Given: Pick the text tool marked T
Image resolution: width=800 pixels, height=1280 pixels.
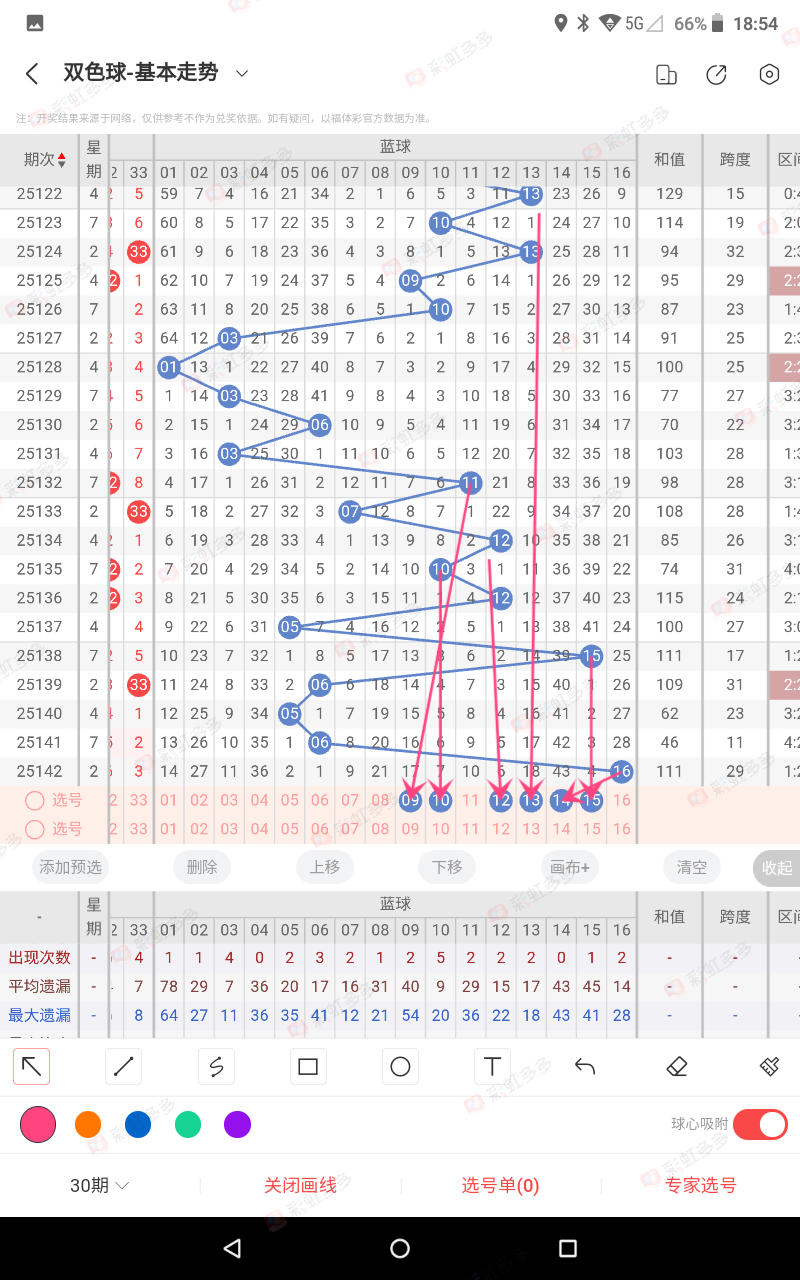Looking at the screenshot, I should point(492,1067).
